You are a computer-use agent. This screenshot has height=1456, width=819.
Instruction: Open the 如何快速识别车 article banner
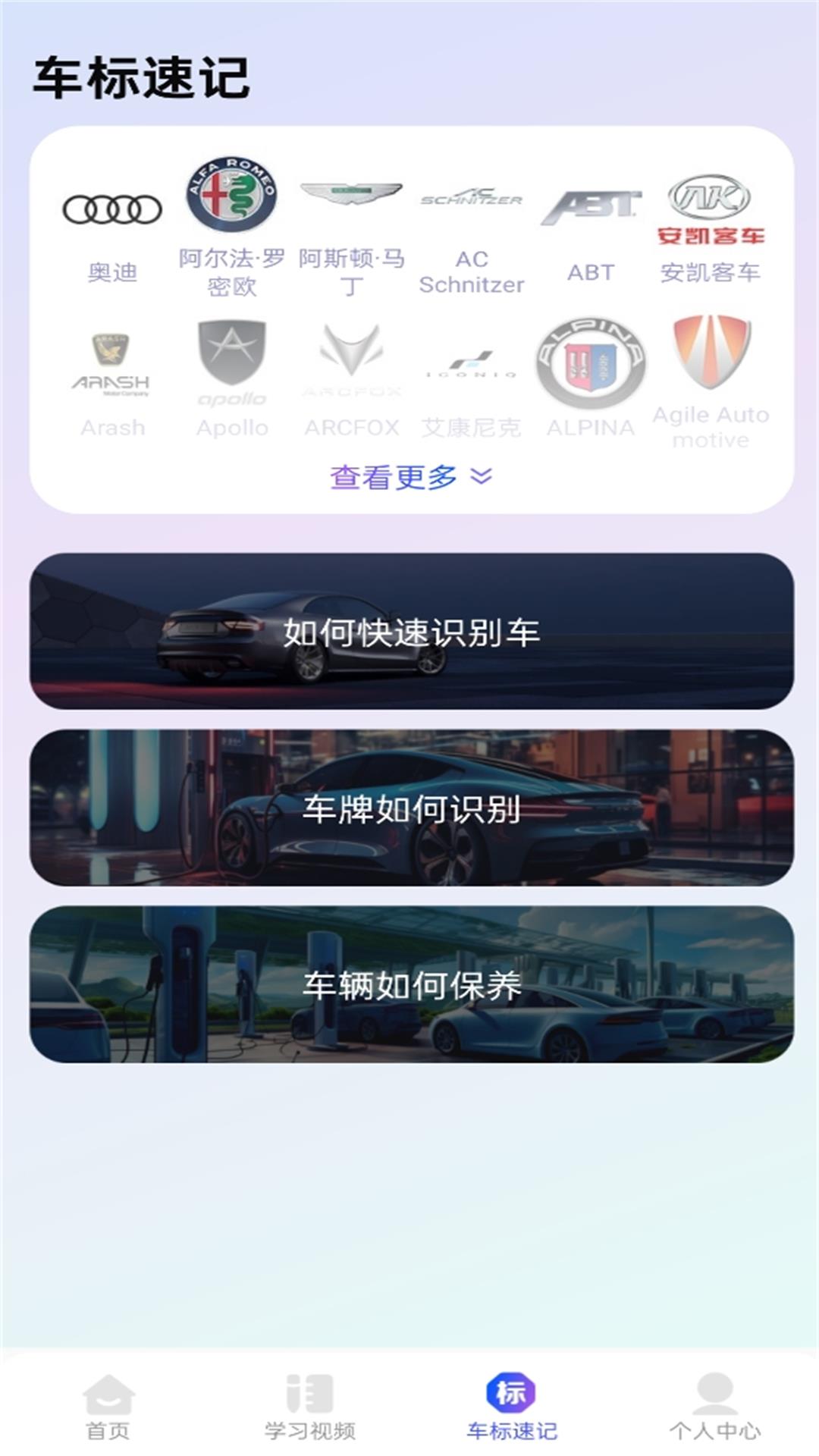(x=409, y=633)
